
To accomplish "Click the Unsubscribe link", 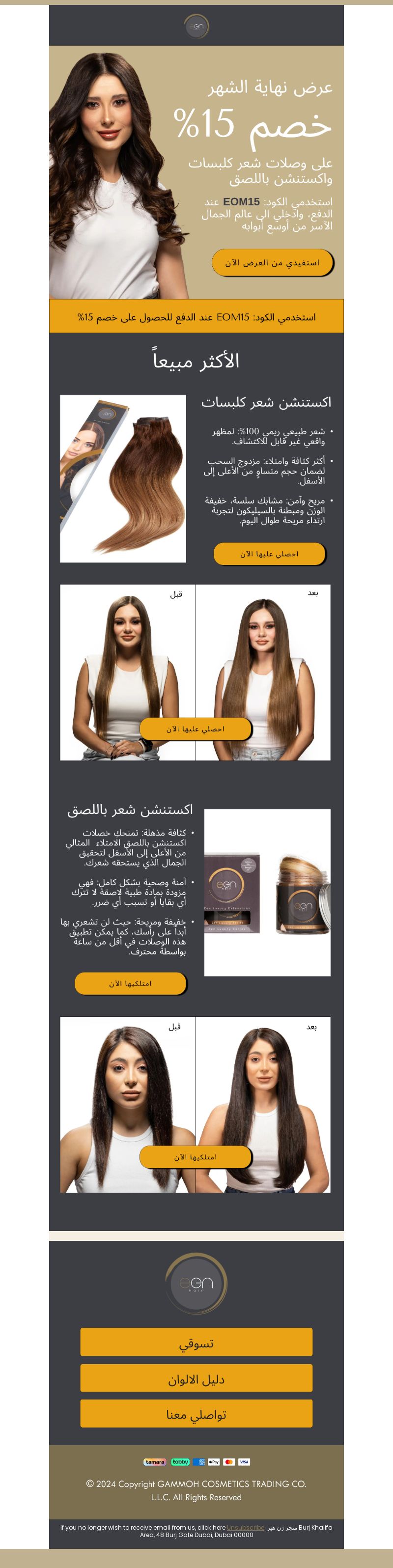I will (246, 1527).
